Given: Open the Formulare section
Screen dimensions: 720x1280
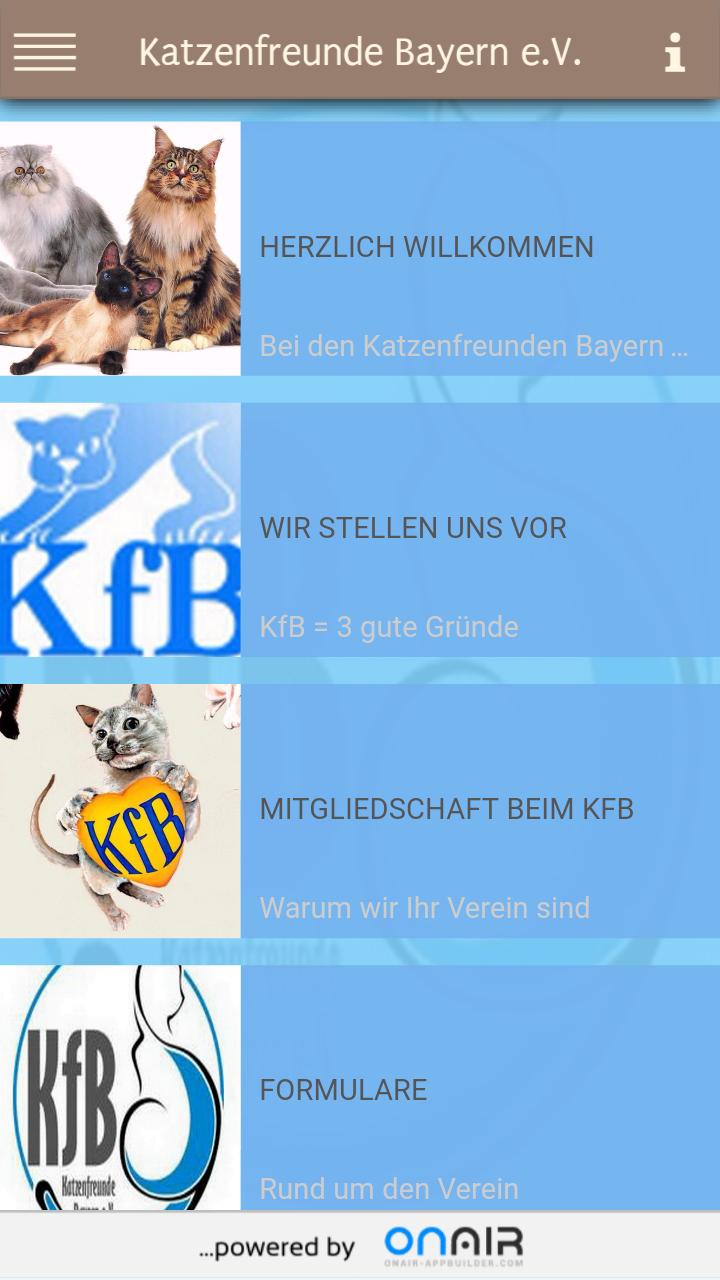Looking at the screenshot, I should (x=343, y=1090).
